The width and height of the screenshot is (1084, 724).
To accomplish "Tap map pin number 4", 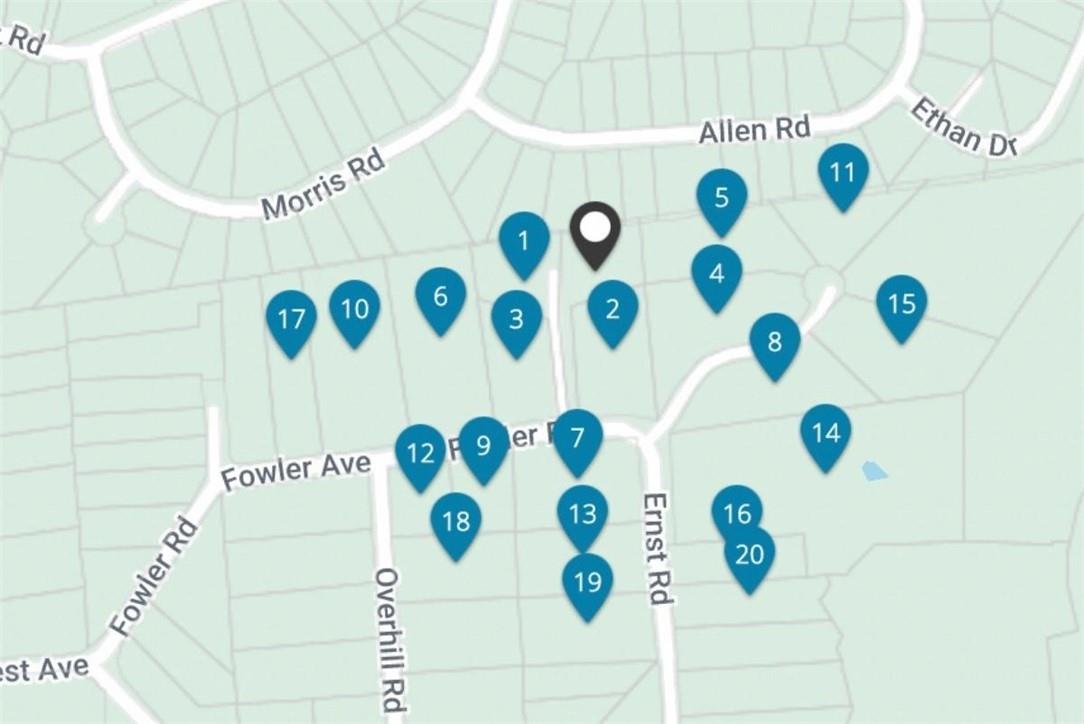I will [x=716, y=274].
